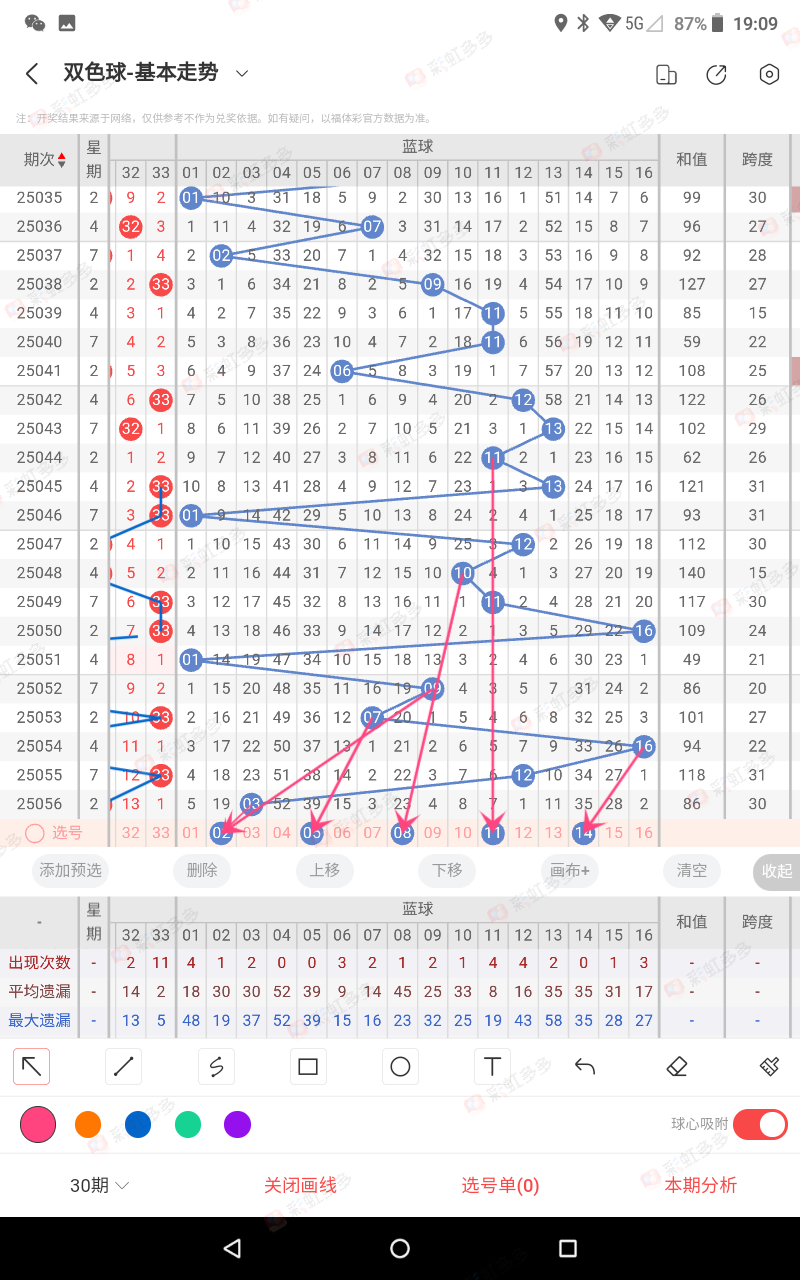Viewport: 800px width, 1280px height.
Task: Open the settings hexagon icon
Action: tap(768, 75)
